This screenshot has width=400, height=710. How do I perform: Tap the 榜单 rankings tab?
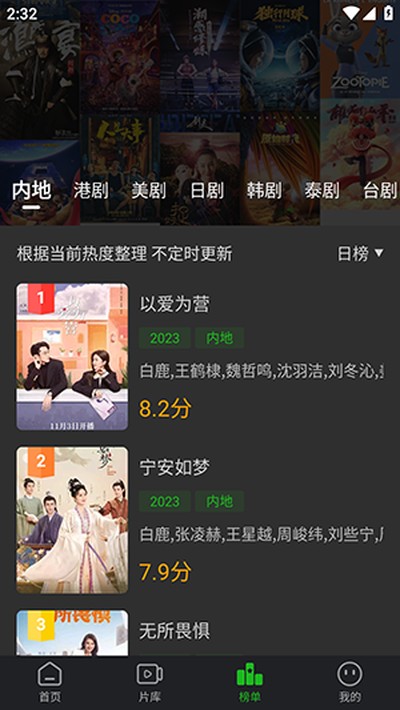pos(250,682)
